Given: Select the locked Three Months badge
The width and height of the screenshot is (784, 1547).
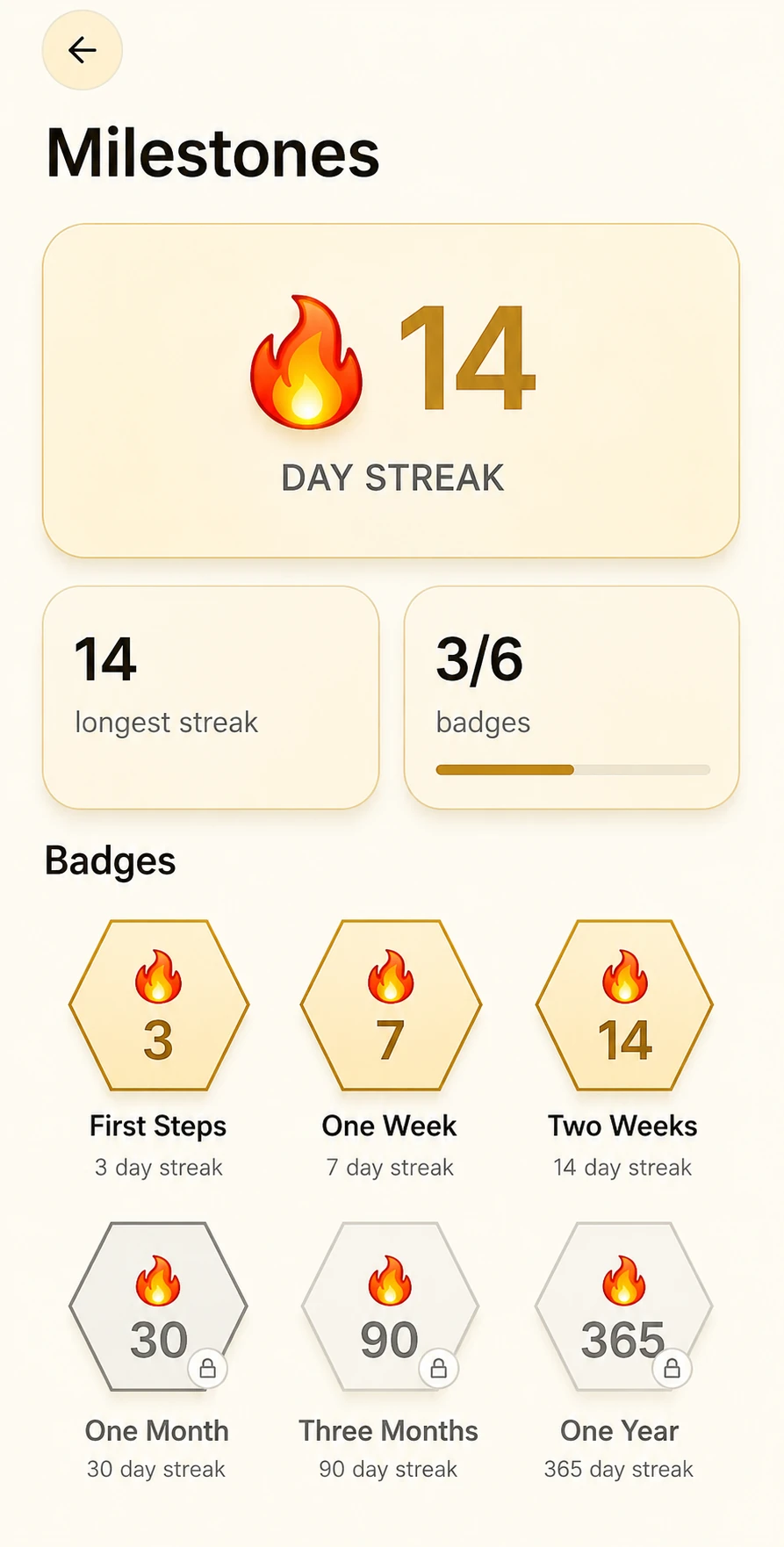Looking at the screenshot, I should (390, 1306).
